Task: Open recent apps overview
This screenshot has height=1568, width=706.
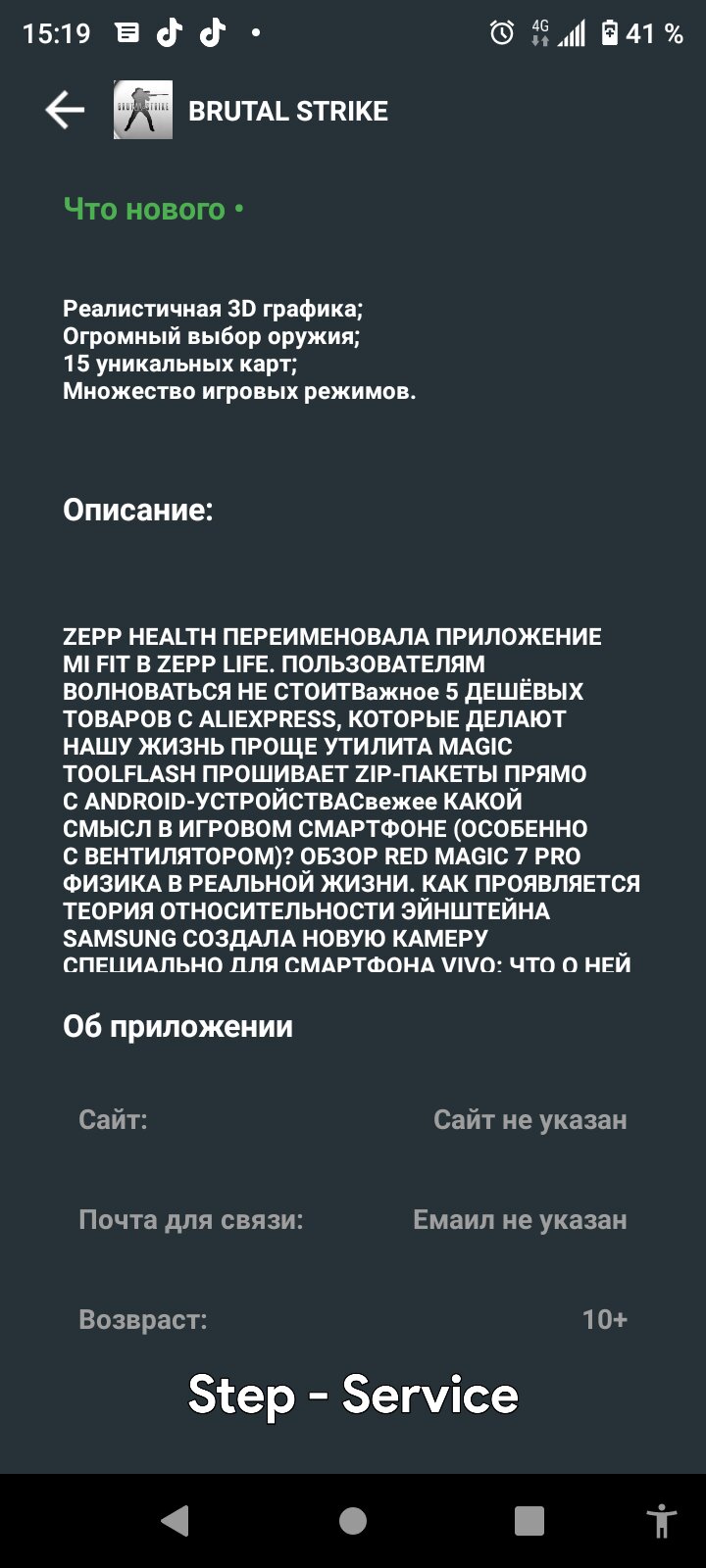Action: [x=529, y=1521]
